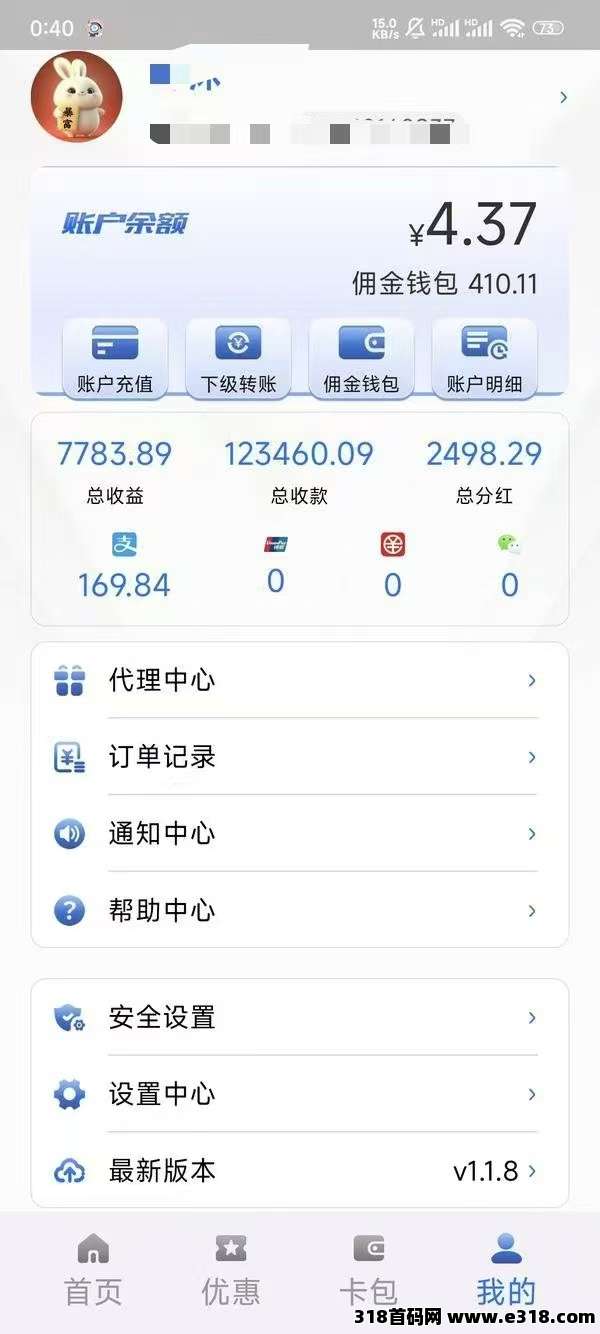
Task: Switch to the 首页 tab
Action: [93, 1270]
